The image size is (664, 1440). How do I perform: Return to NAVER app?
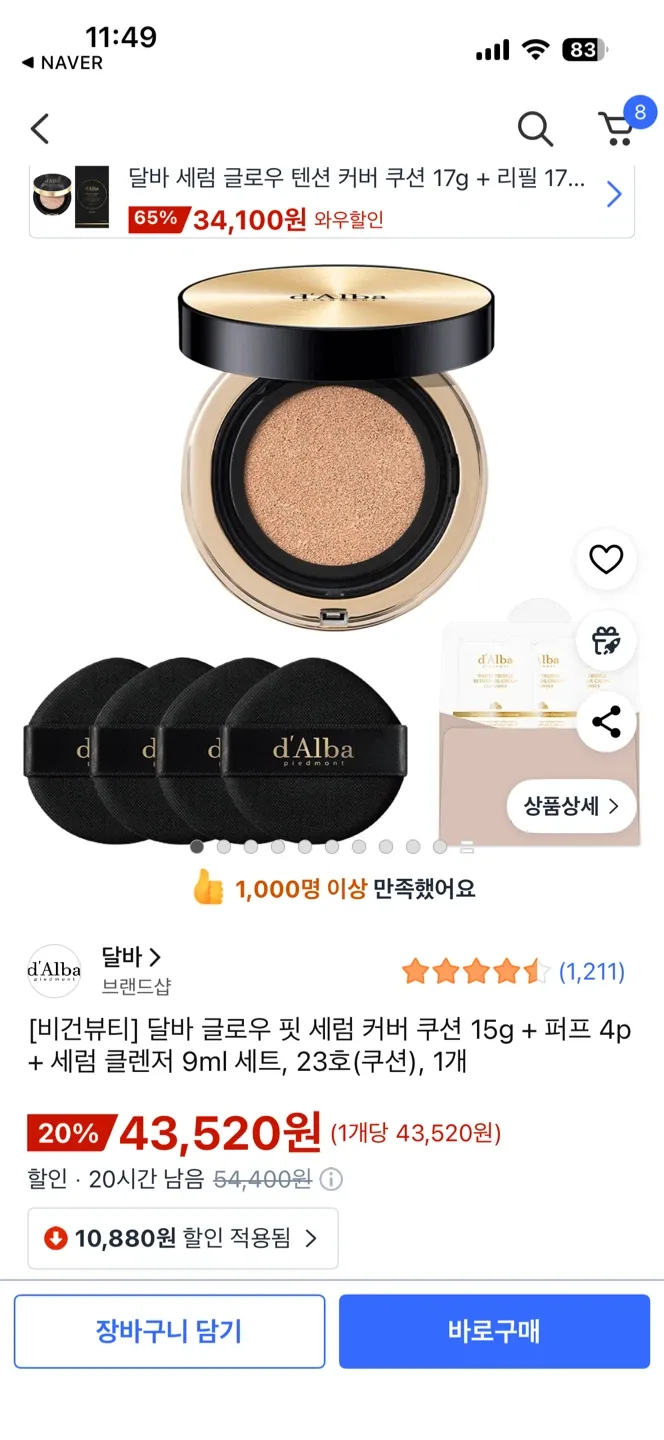(x=62, y=63)
